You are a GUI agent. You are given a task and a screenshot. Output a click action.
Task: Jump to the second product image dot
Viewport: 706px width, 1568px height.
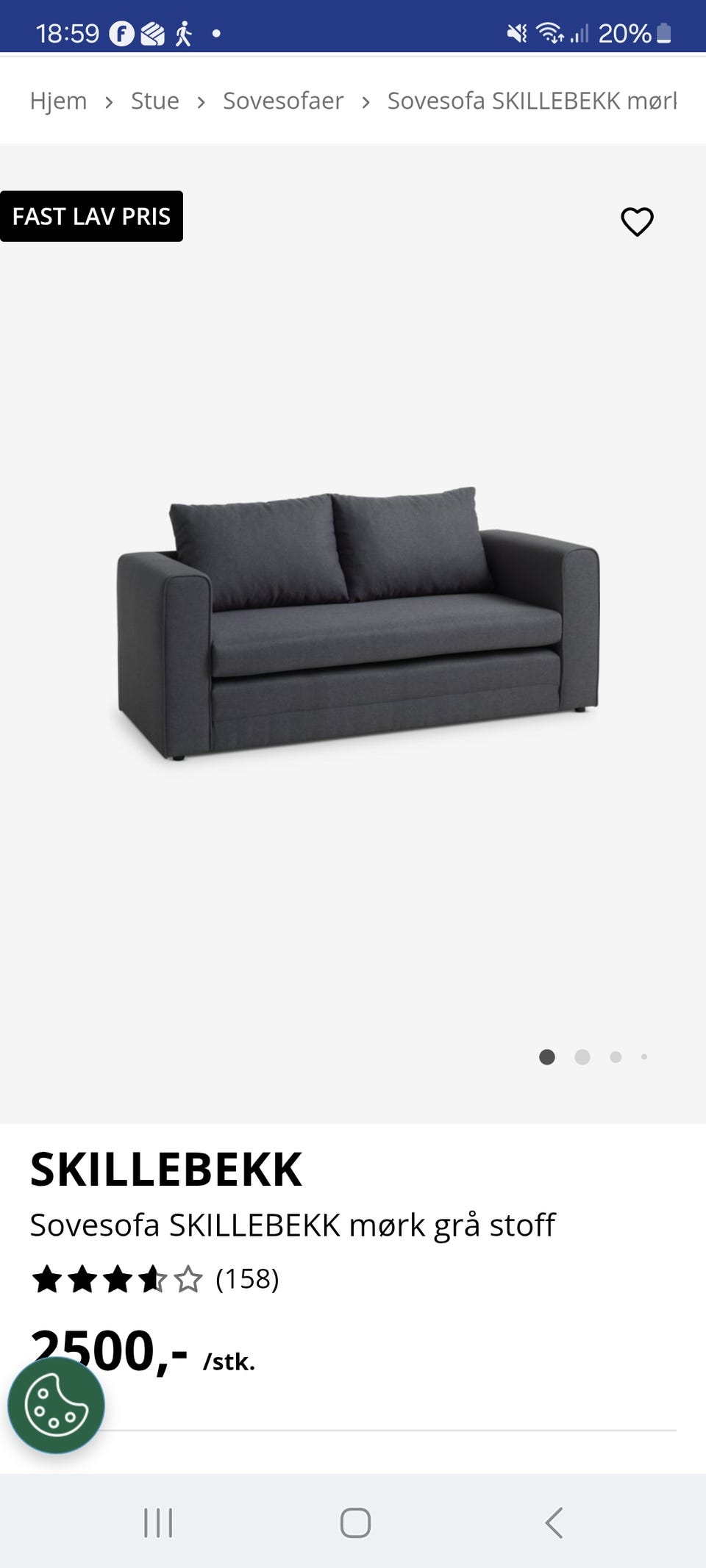tap(582, 1057)
